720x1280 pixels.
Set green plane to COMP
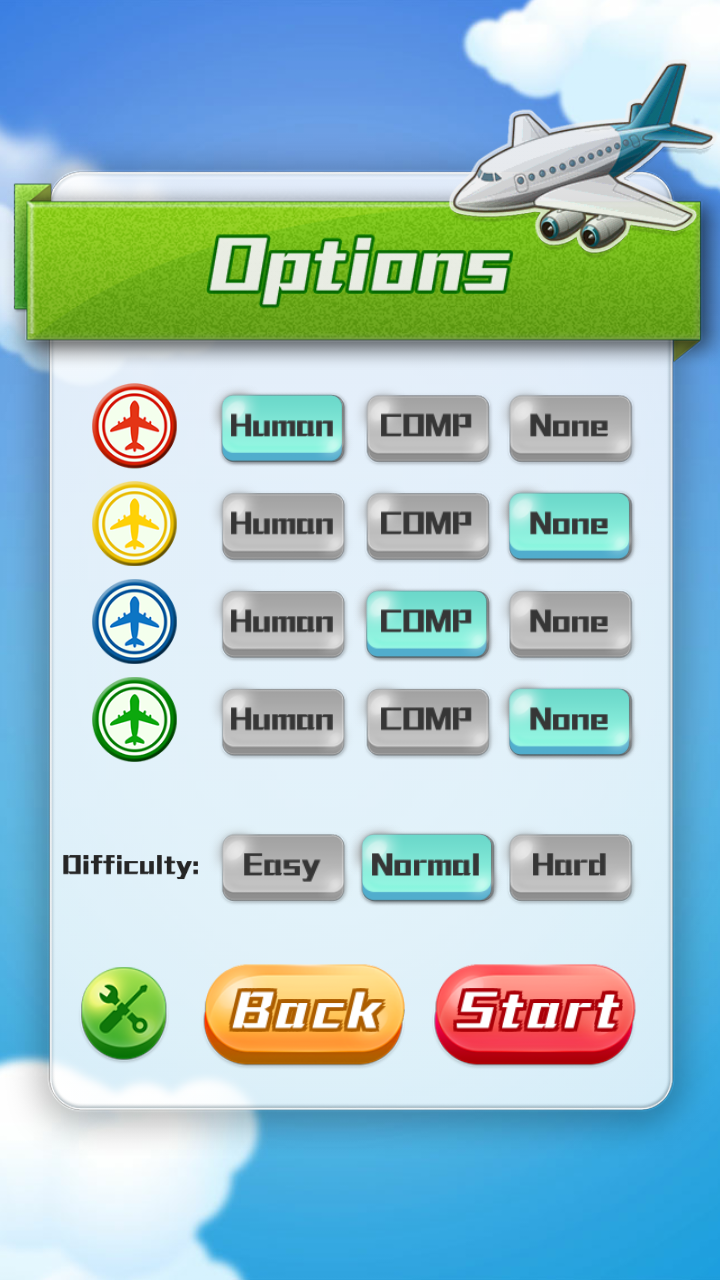pos(427,720)
